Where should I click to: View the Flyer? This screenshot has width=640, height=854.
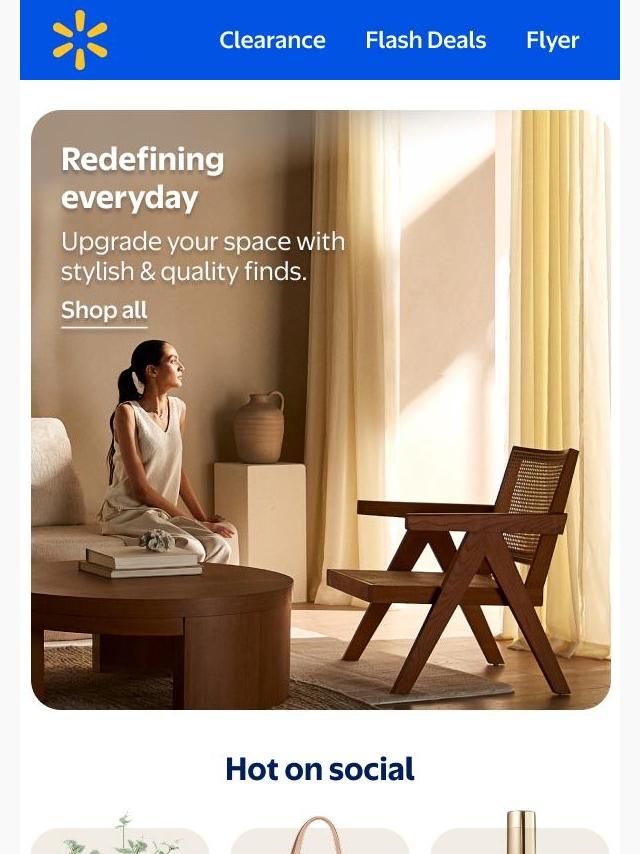coord(552,41)
